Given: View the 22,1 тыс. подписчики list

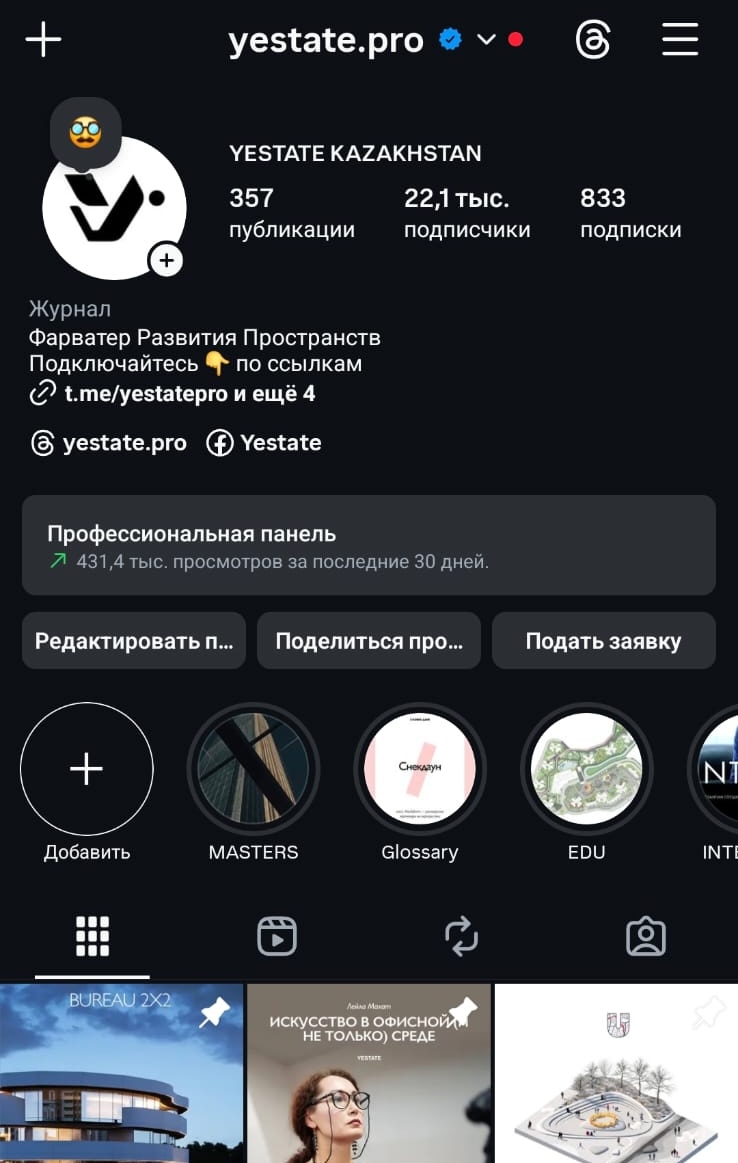Looking at the screenshot, I should 466,213.
